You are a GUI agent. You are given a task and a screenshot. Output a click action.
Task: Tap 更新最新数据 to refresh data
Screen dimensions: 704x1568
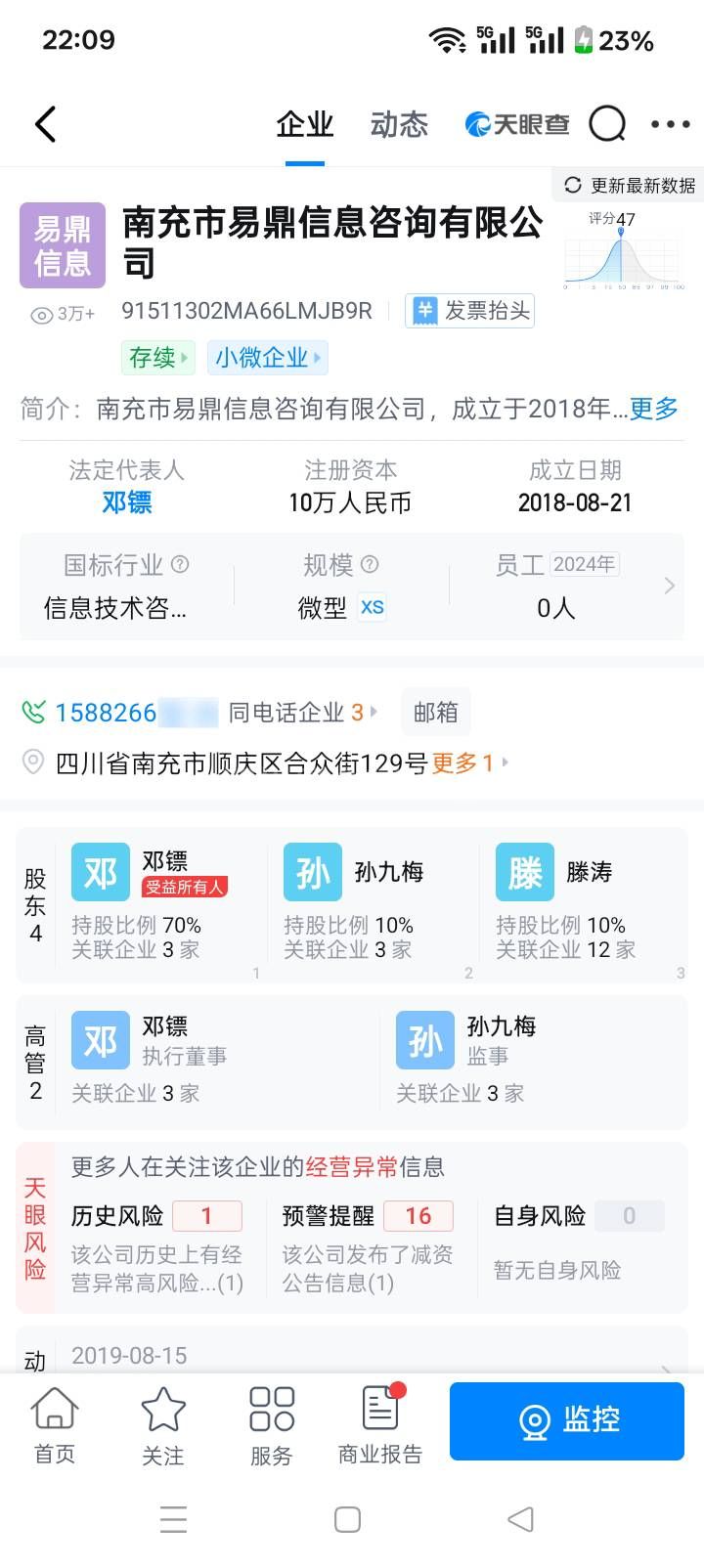631,186
